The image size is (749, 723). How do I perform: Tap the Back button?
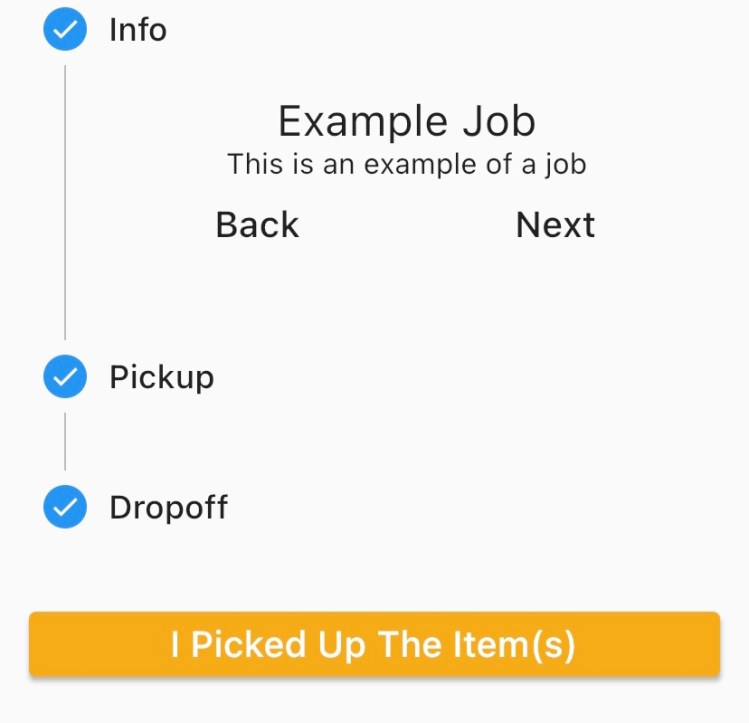pos(257,225)
